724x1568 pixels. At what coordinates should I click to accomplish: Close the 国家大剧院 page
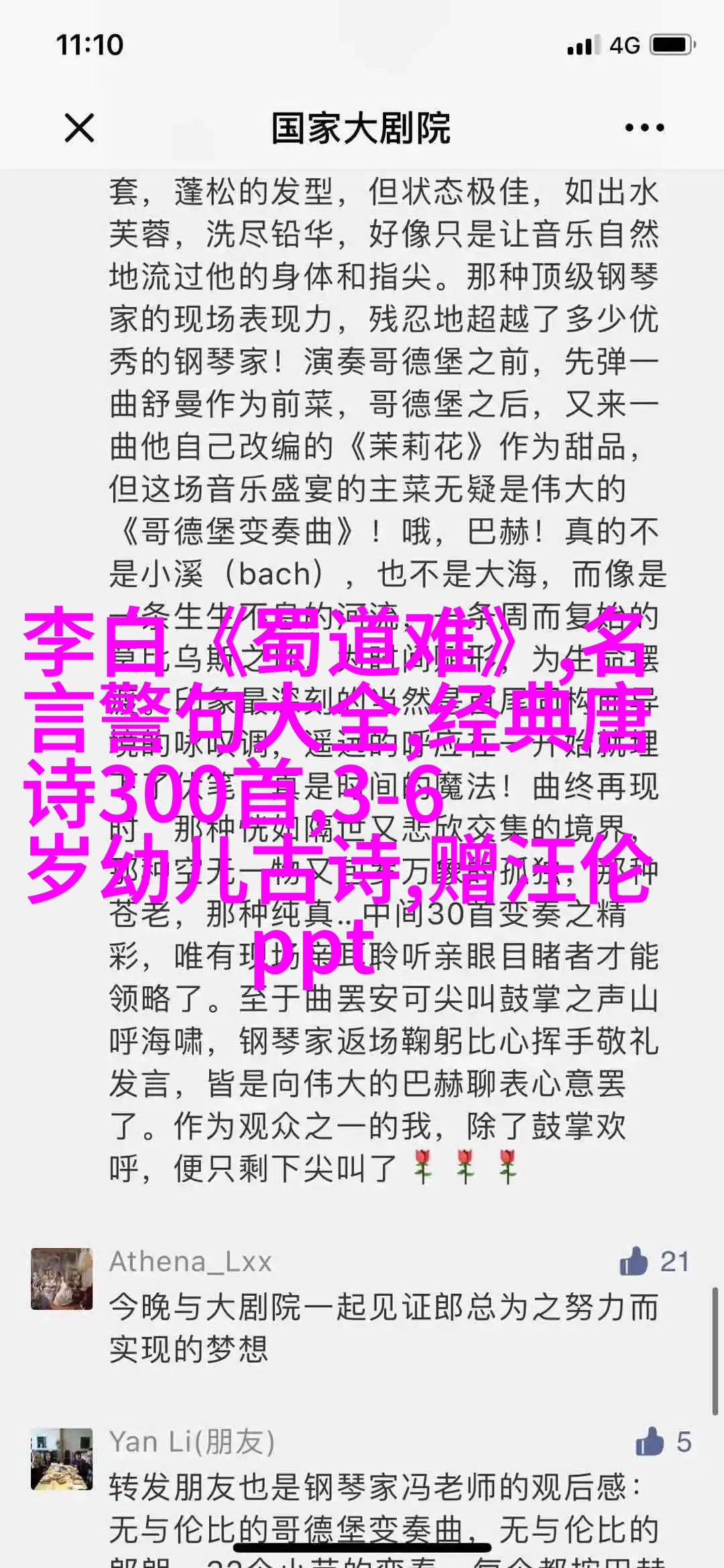pos(79,127)
